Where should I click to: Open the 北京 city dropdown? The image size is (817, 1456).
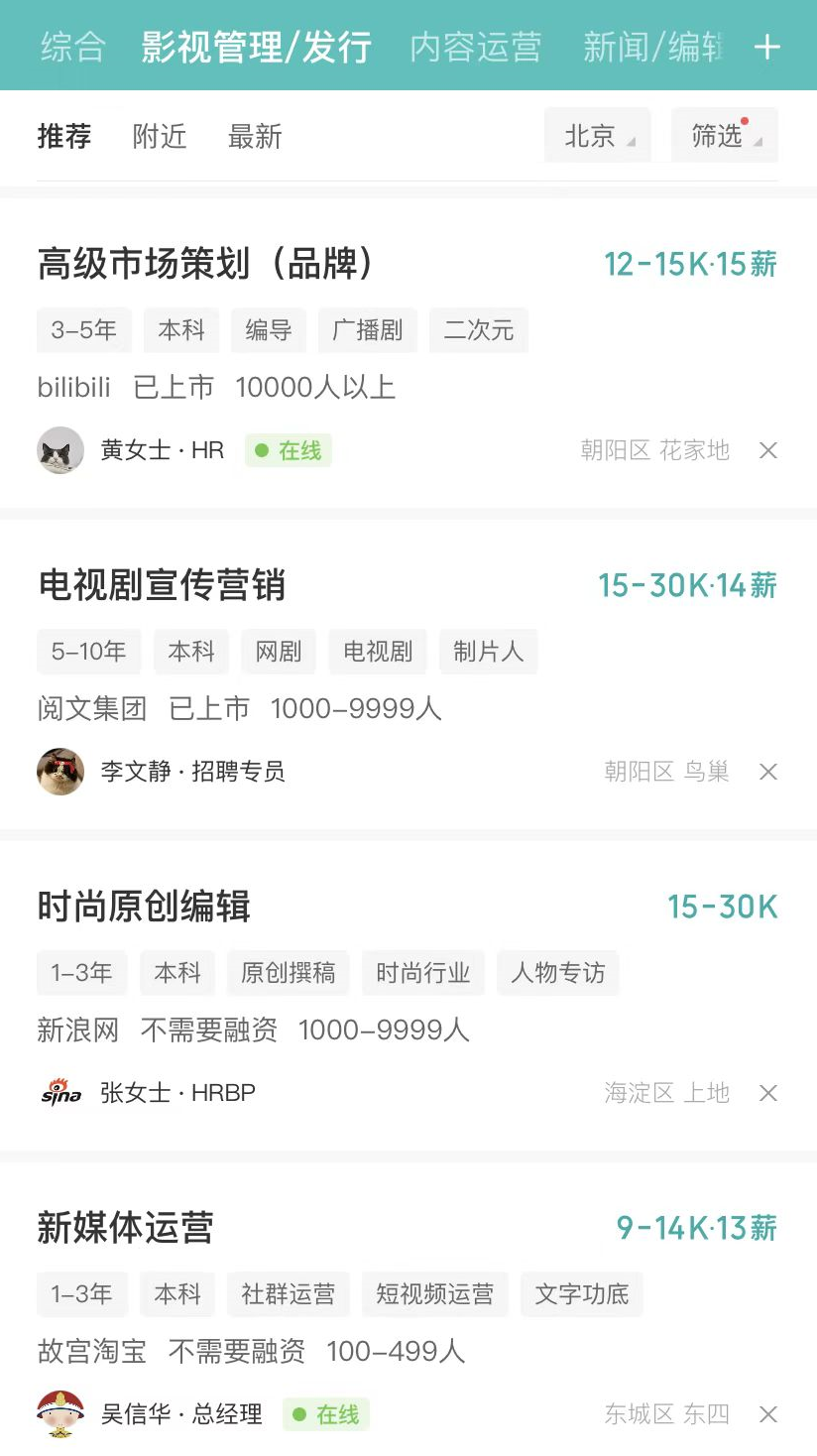(x=598, y=136)
